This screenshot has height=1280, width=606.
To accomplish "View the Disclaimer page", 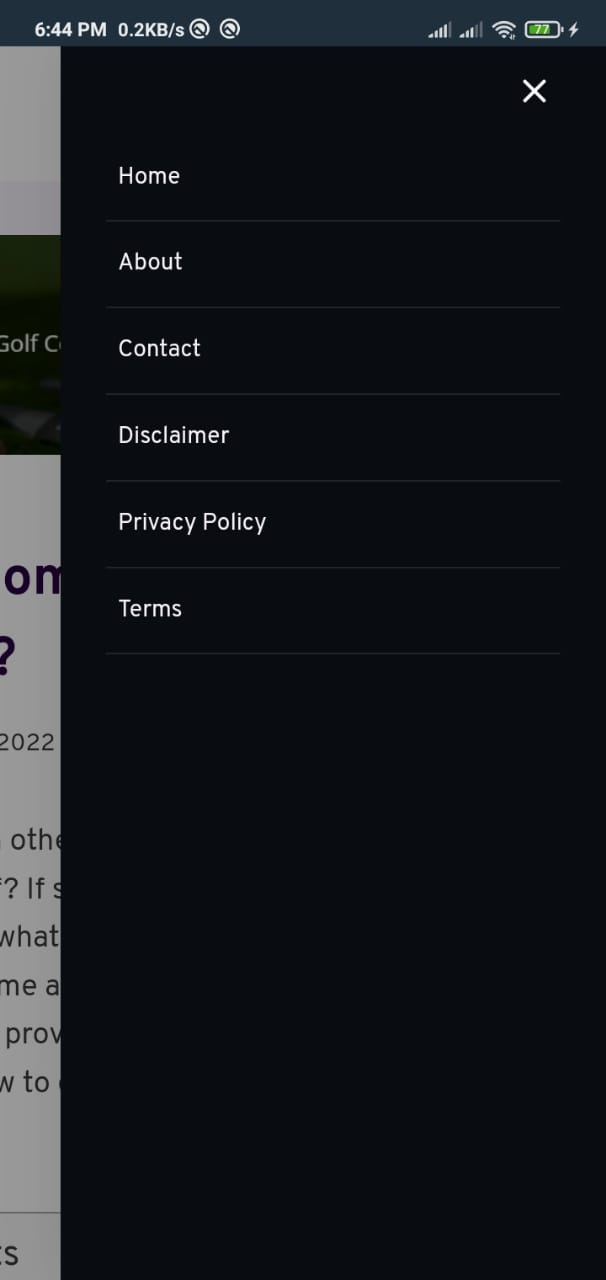I will pyautogui.click(x=173, y=435).
